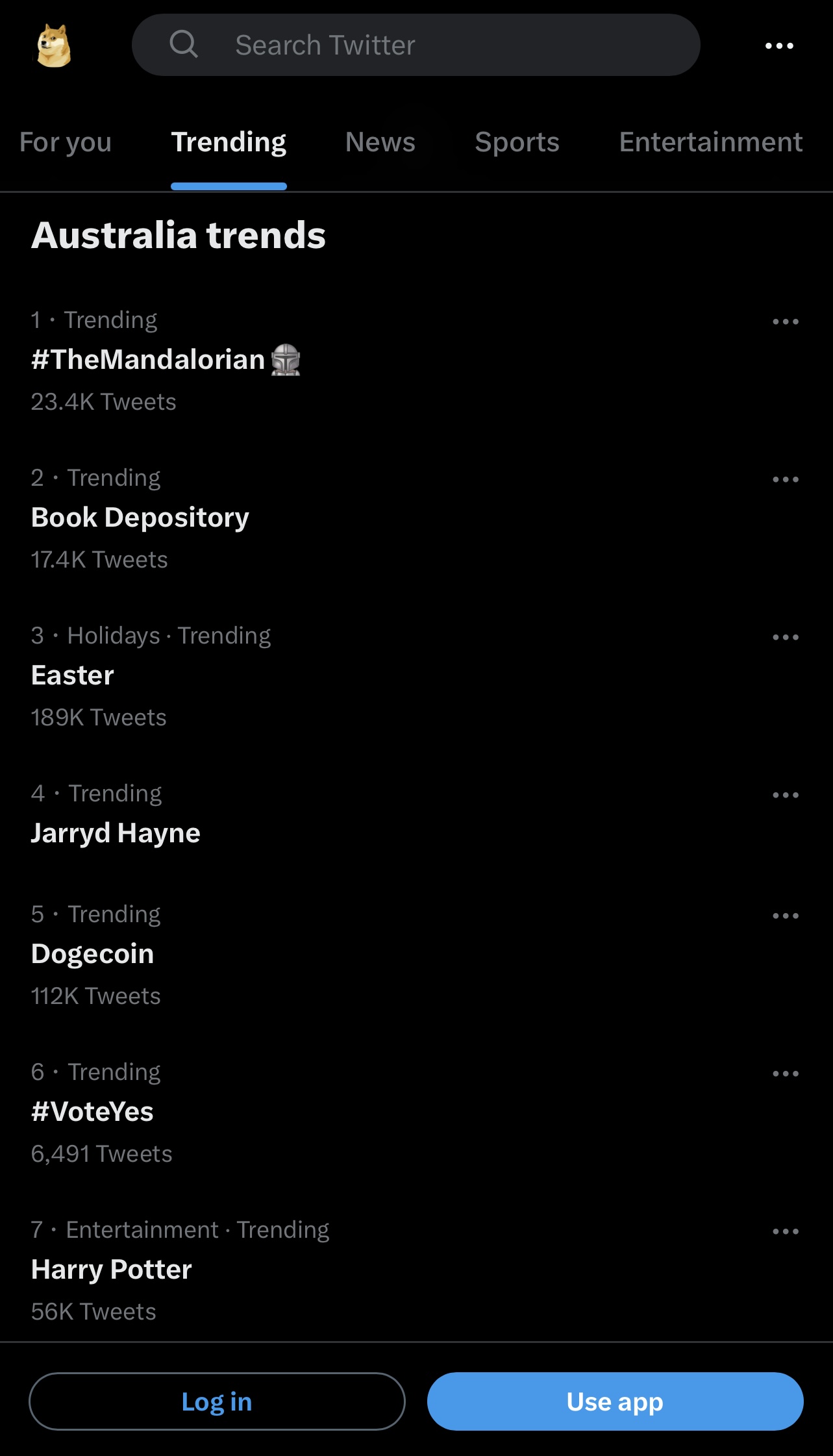The image size is (833, 1456).
Task: Switch to the Entertainment tab
Action: [x=710, y=142]
